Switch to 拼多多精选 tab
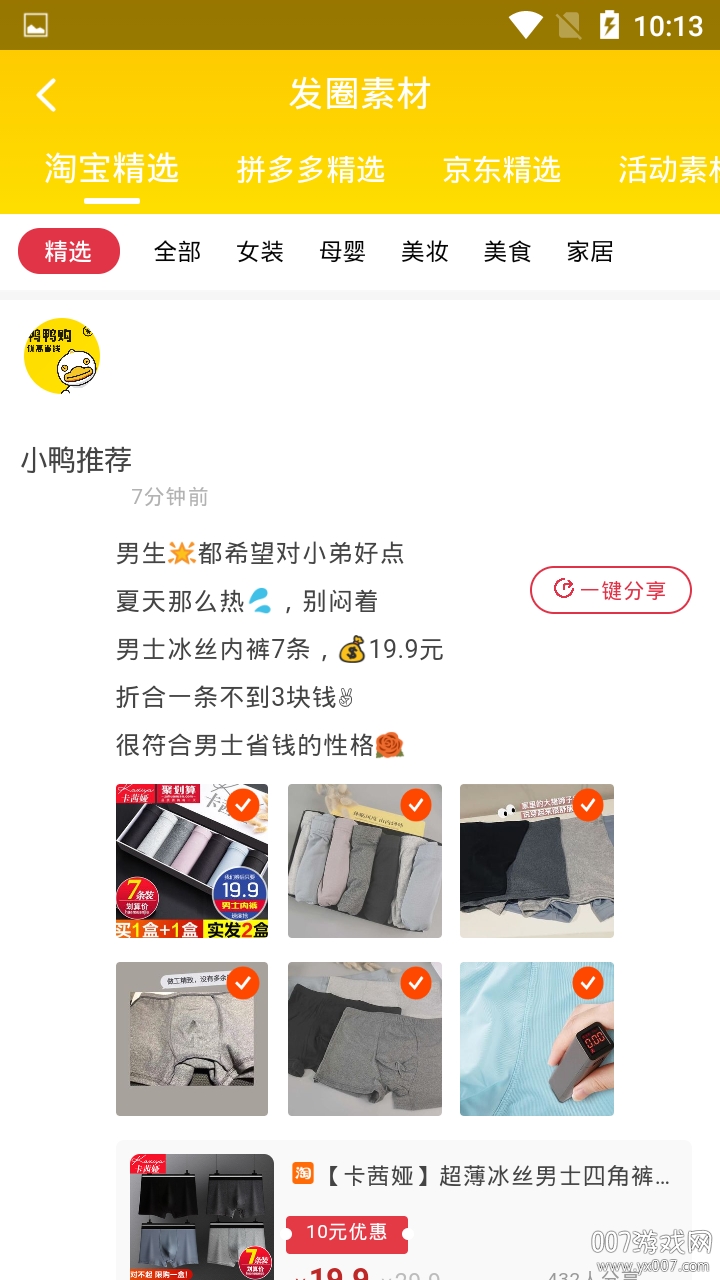 [x=310, y=170]
